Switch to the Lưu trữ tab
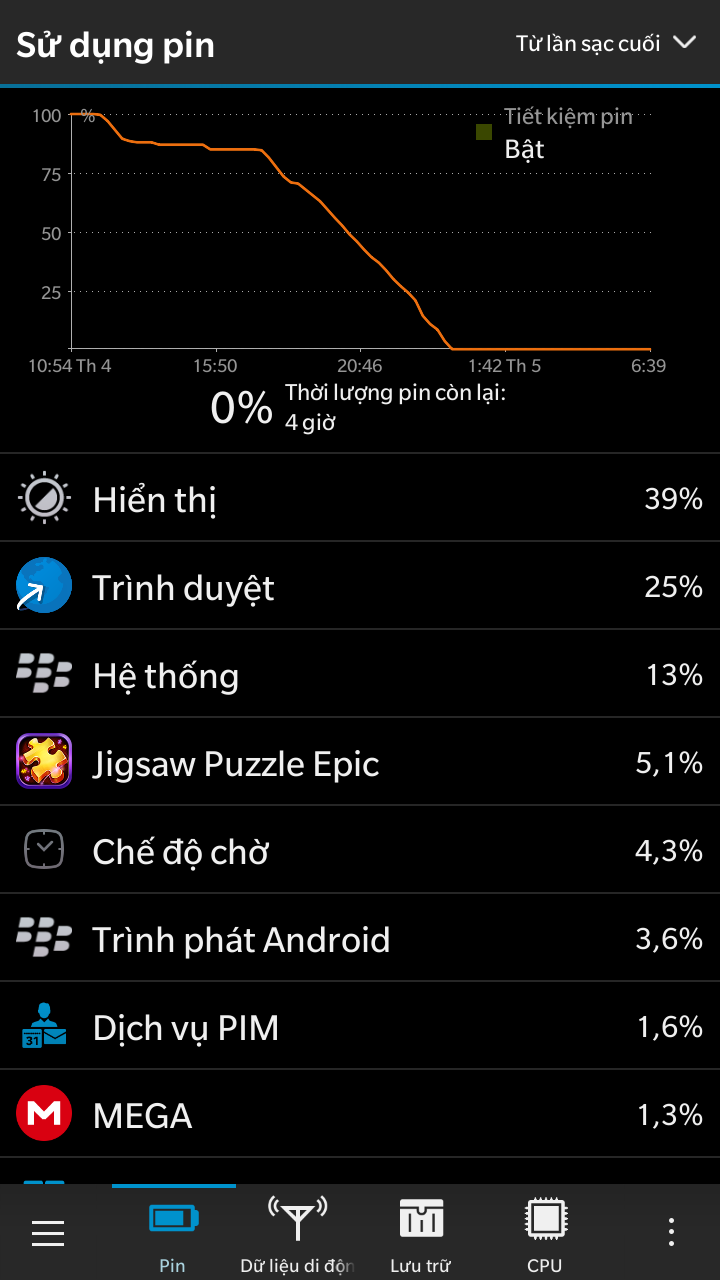The height and width of the screenshot is (1280, 720). coord(421,1234)
